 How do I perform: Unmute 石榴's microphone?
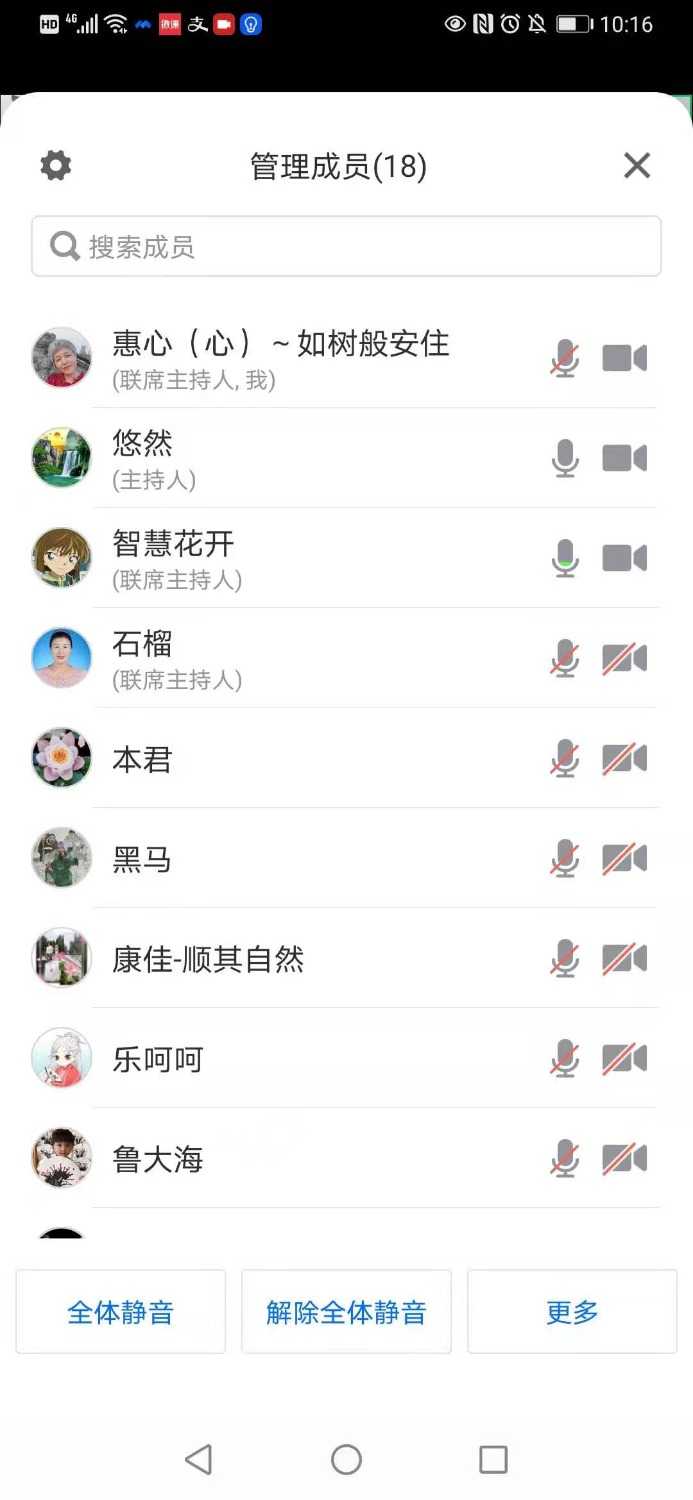pyautogui.click(x=565, y=658)
